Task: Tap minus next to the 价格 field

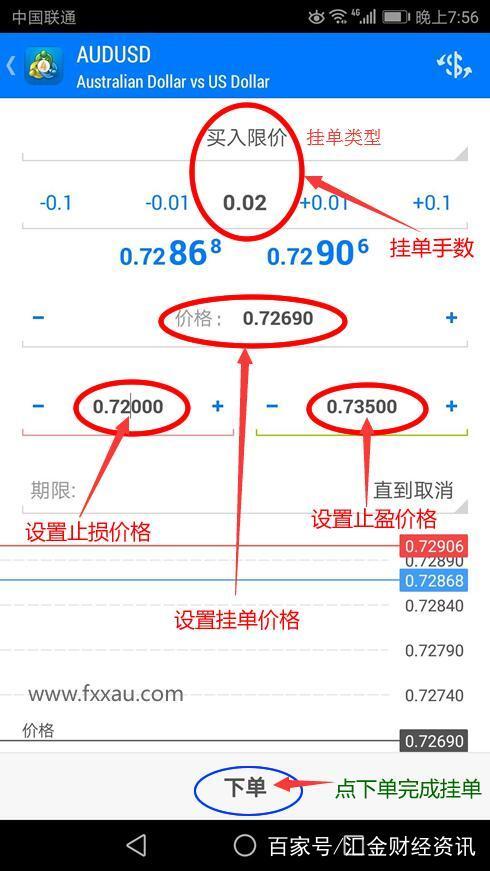Action: 38,318
